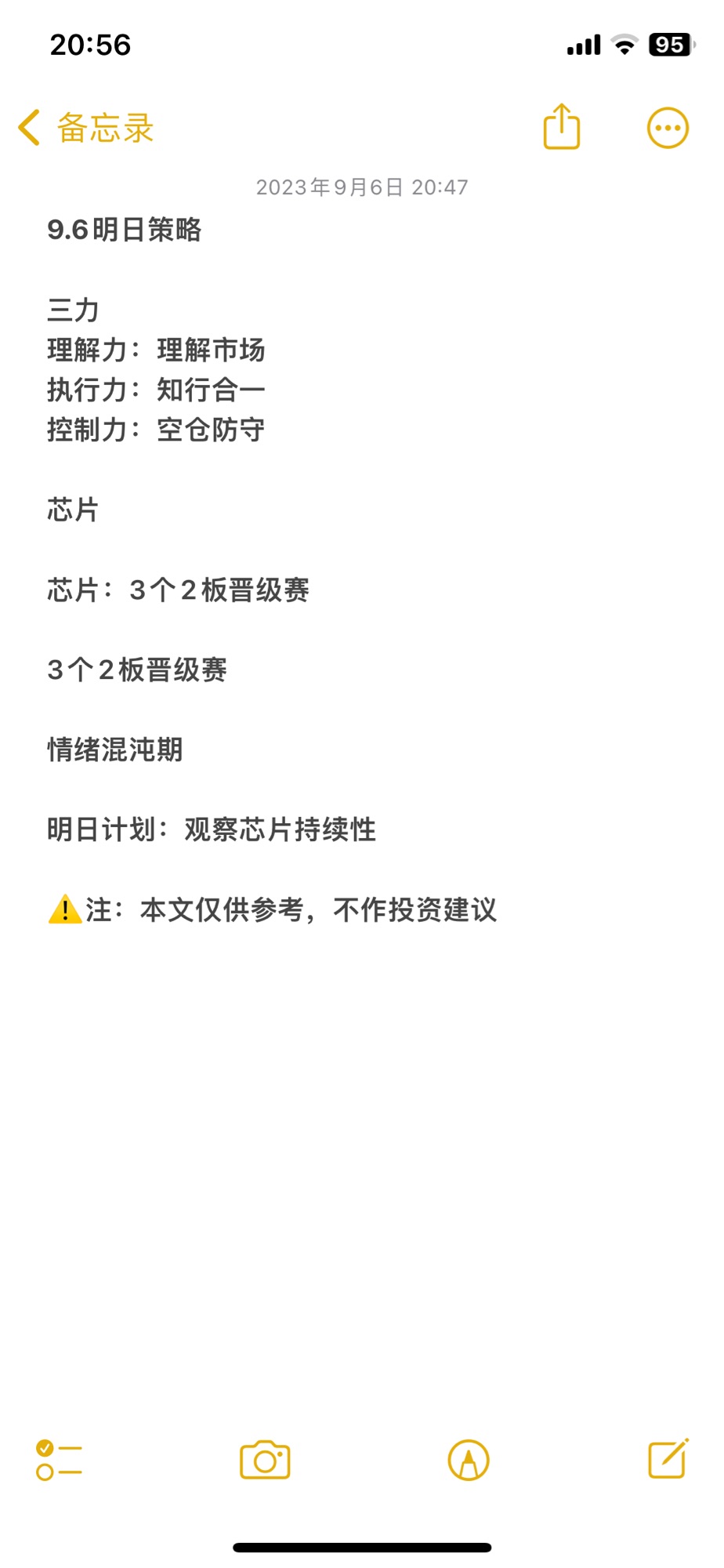Screen dimensions: 724x1568
Task: Share this note
Action: click(562, 126)
